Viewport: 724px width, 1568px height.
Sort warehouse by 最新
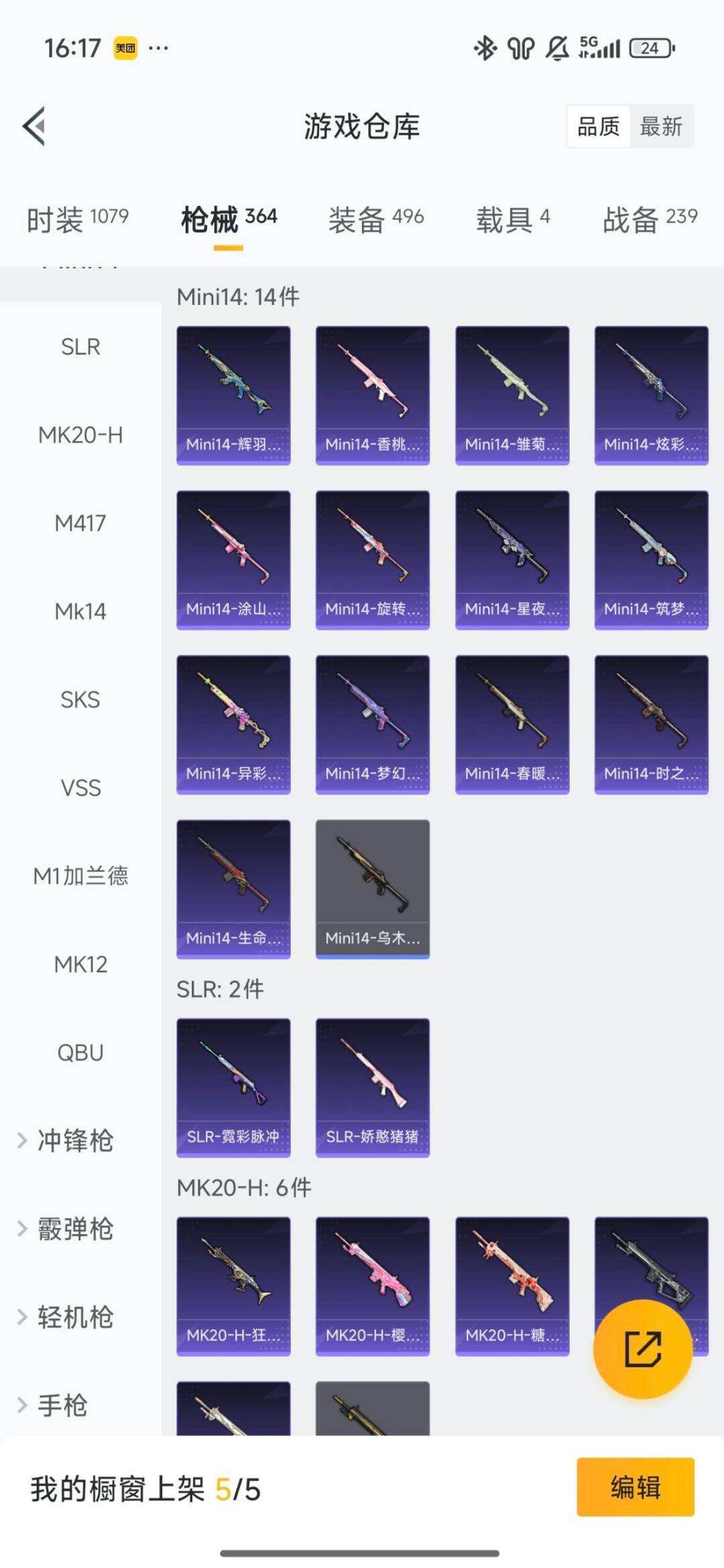(660, 126)
